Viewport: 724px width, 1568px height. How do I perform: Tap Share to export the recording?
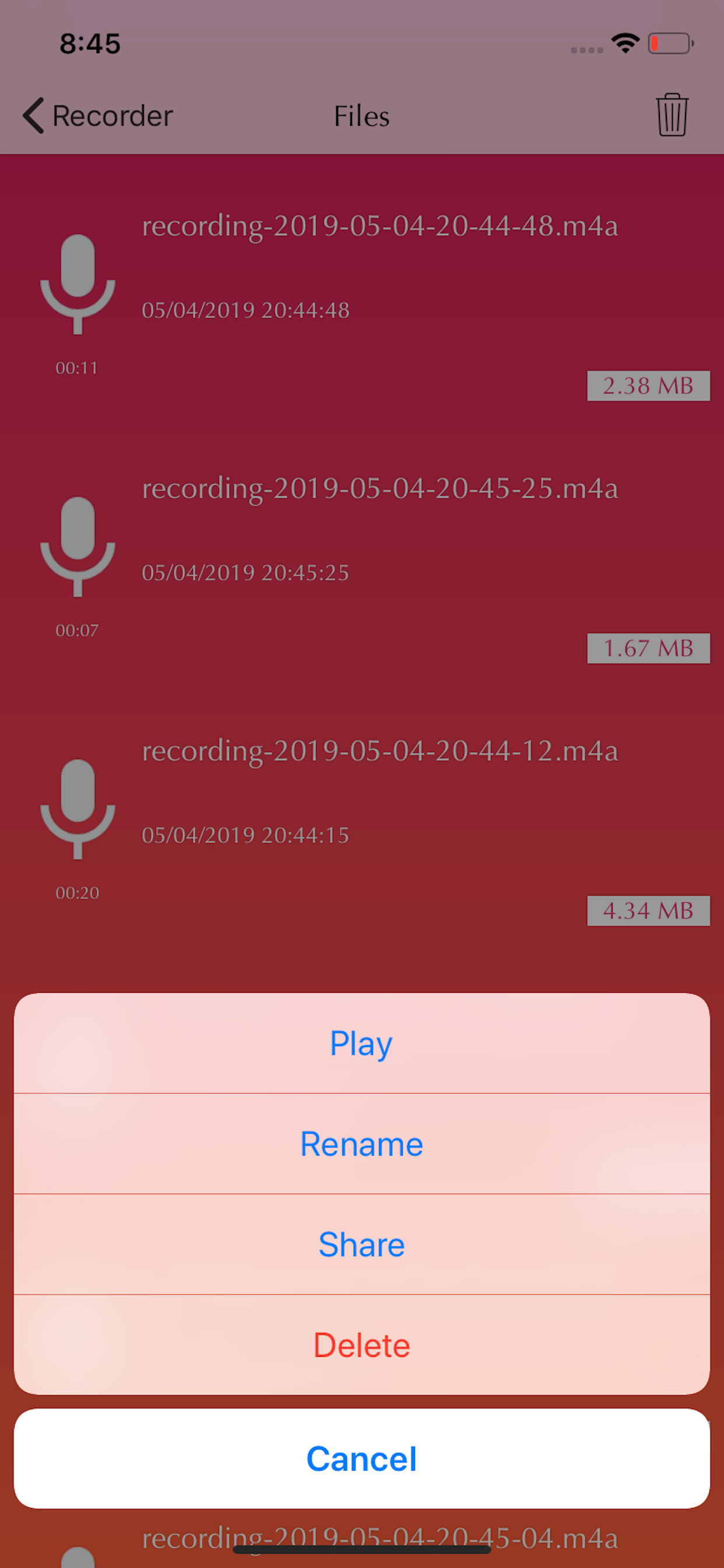(x=361, y=1244)
